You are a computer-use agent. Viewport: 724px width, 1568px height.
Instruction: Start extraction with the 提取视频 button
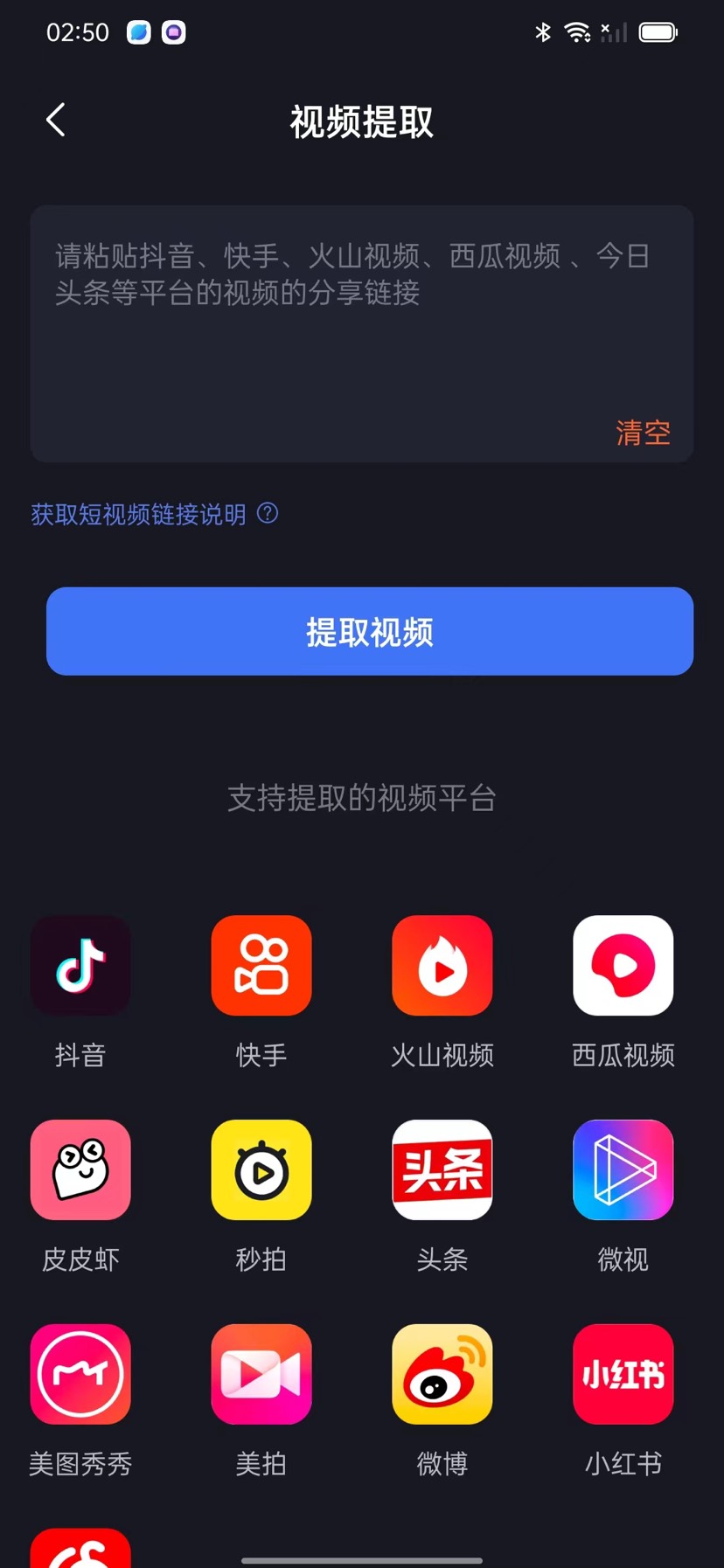pos(369,631)
